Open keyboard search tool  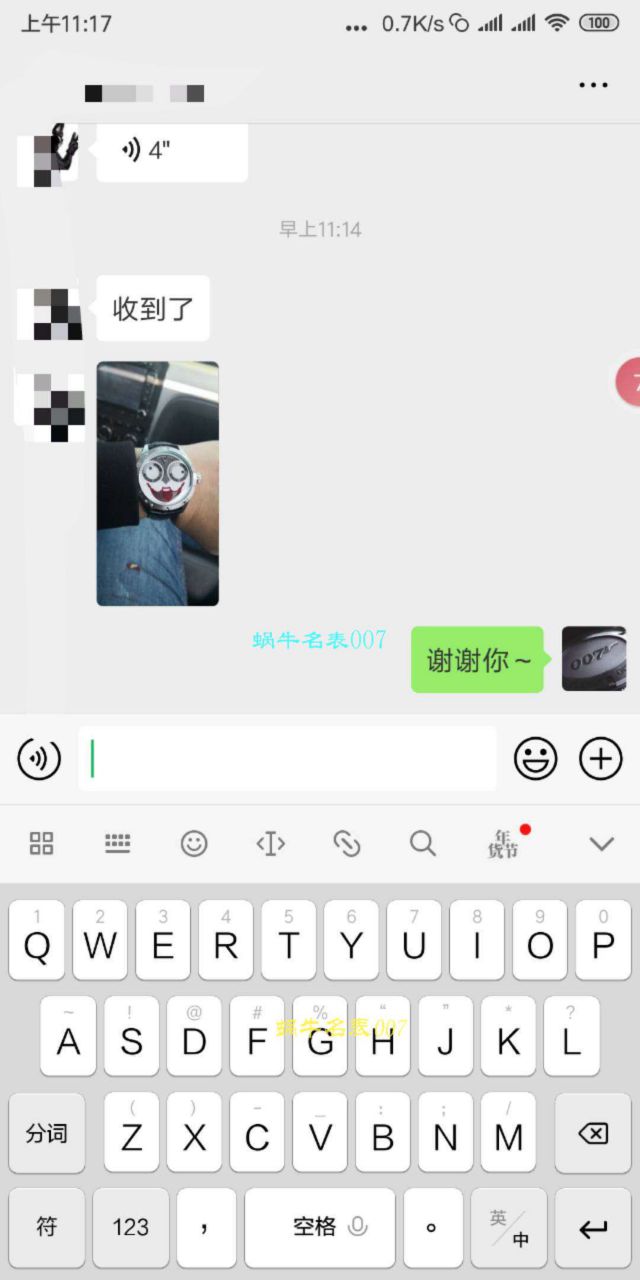click(x=423, y=844)
